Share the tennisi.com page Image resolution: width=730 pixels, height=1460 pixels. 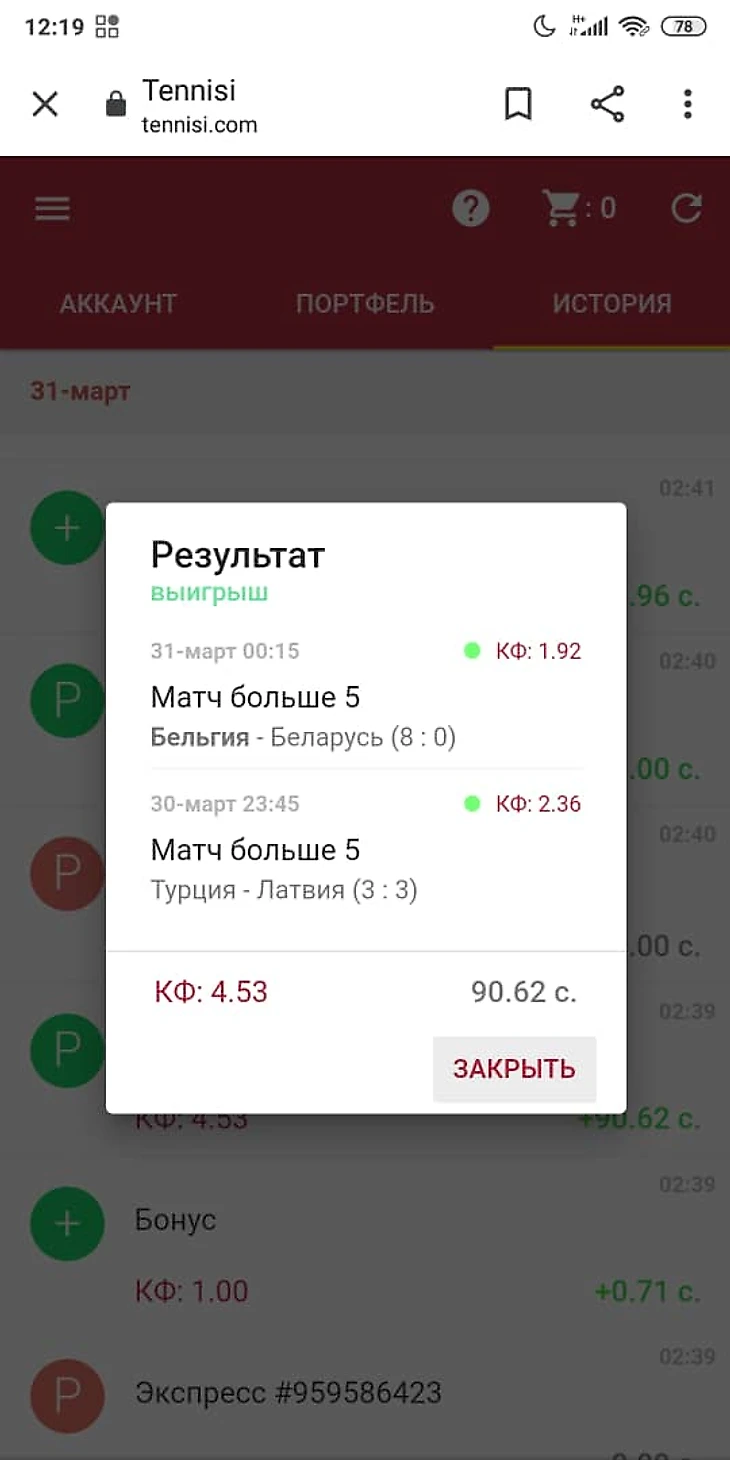(607, 104)
